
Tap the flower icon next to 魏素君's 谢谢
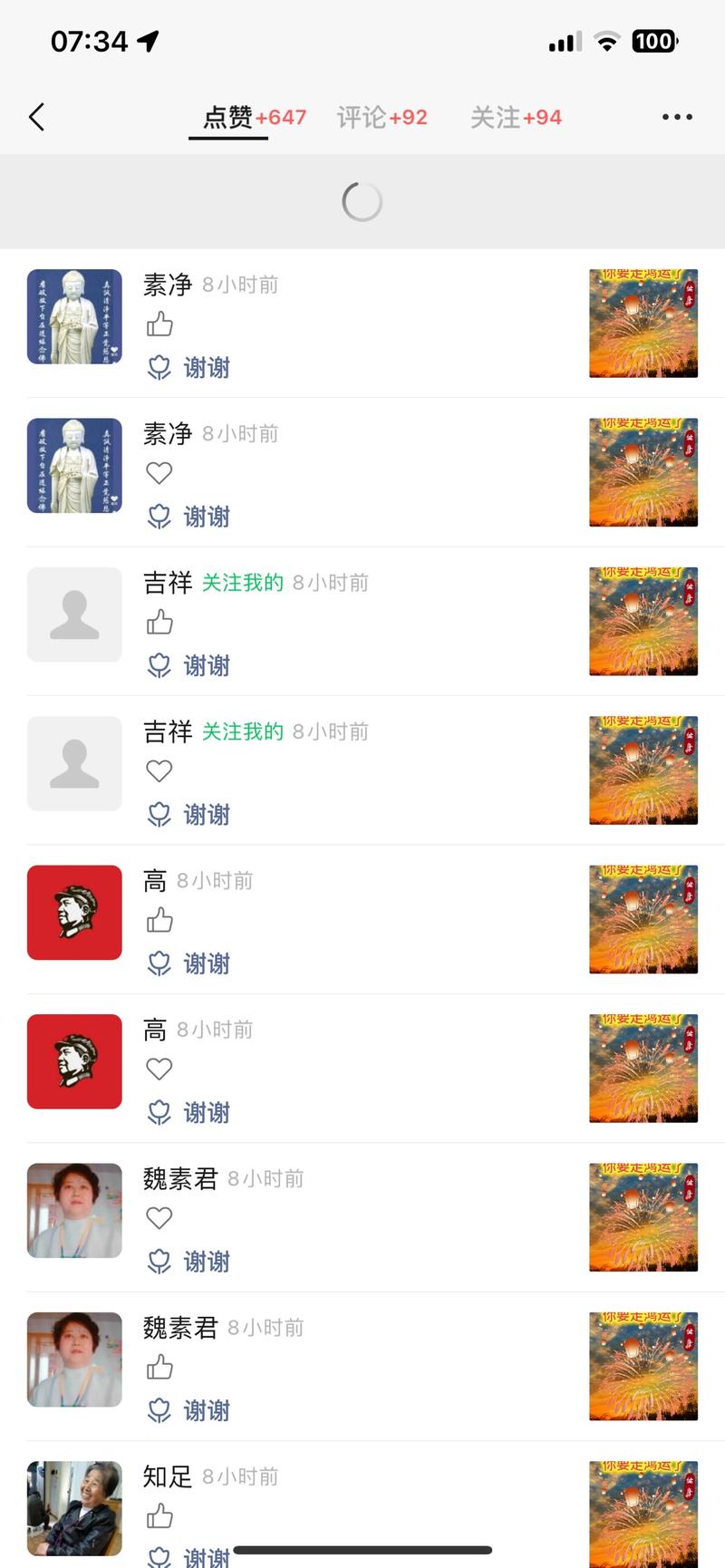[x=159, y=1262]
